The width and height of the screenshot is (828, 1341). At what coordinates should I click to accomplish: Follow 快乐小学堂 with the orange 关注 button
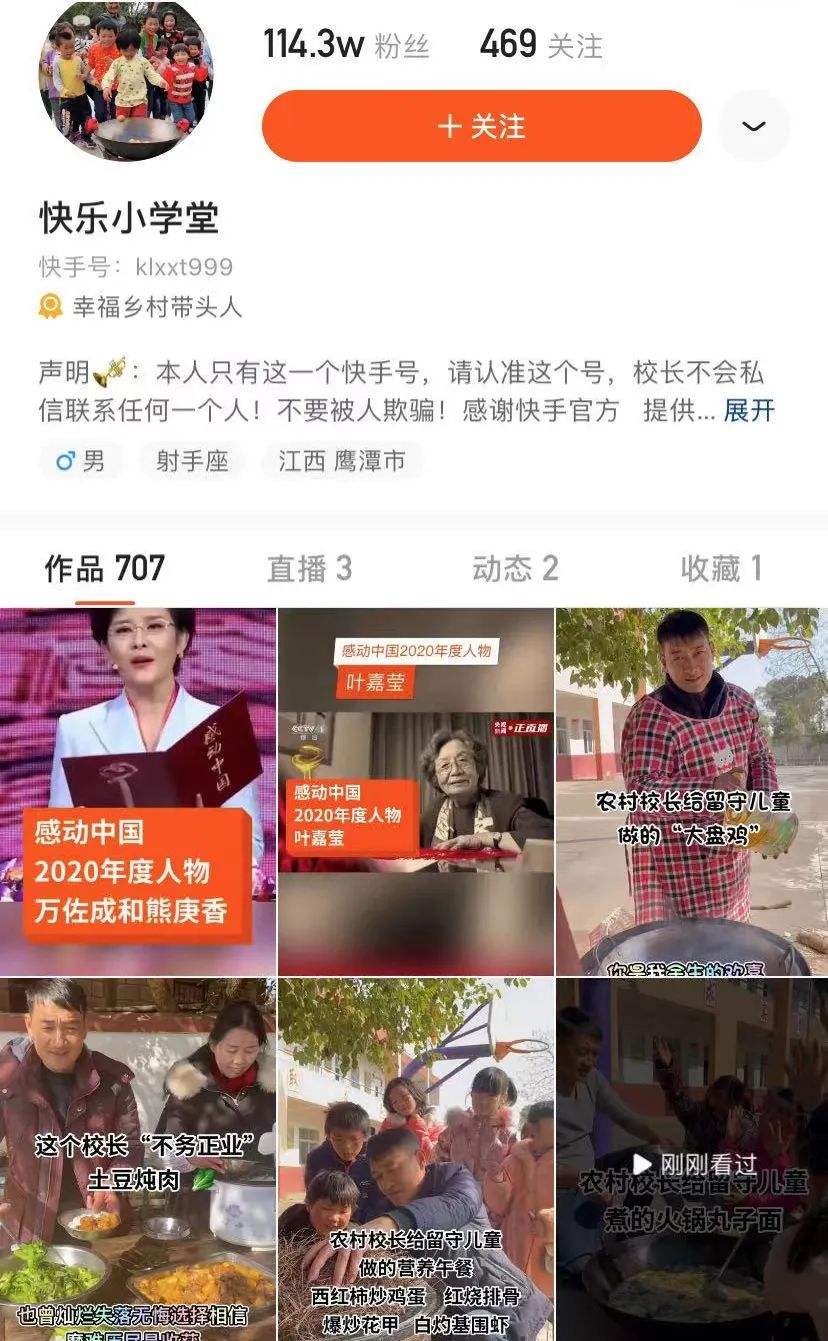click(481, 127)
